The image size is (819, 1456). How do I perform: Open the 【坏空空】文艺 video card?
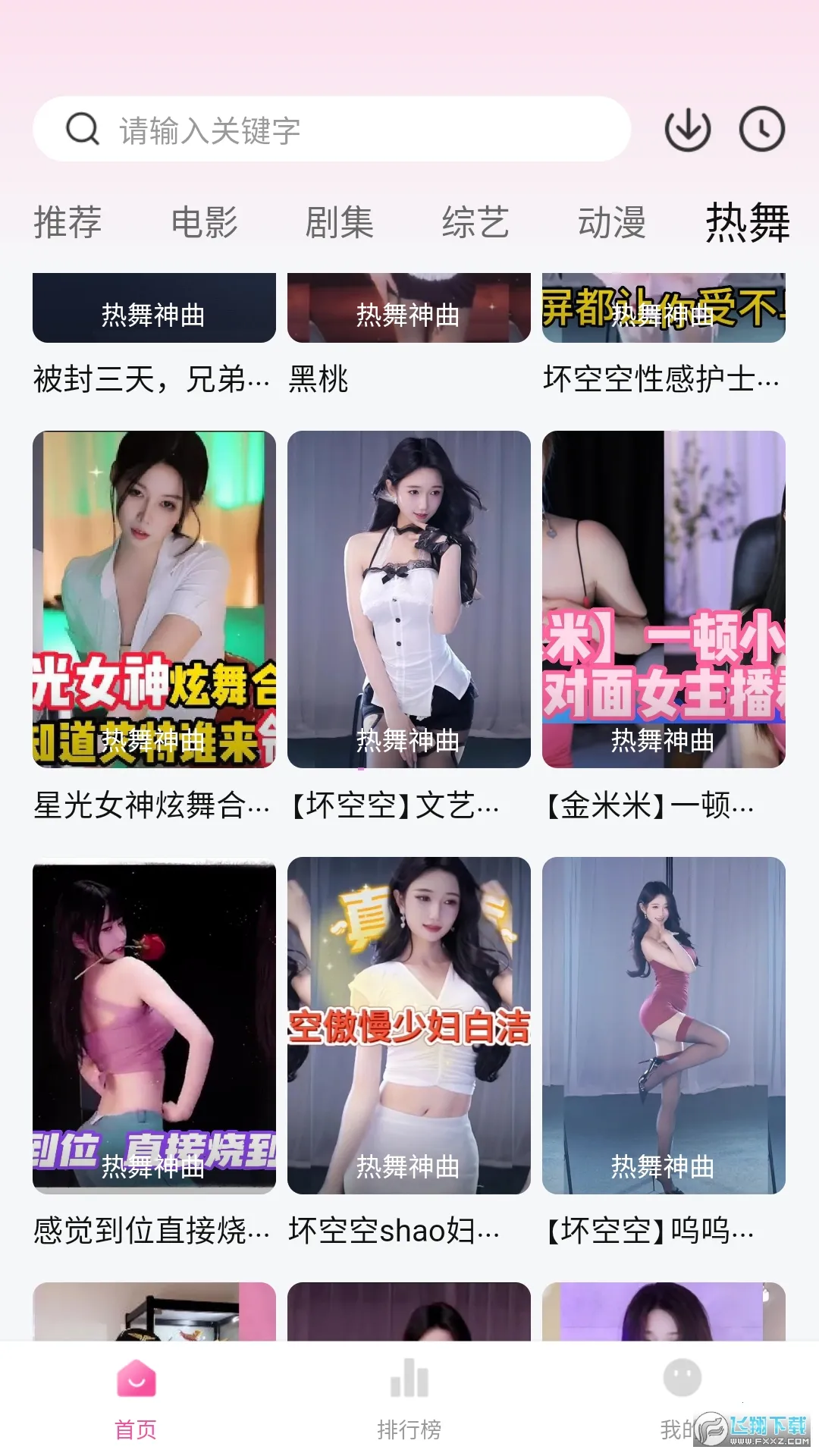click(409, 599)
